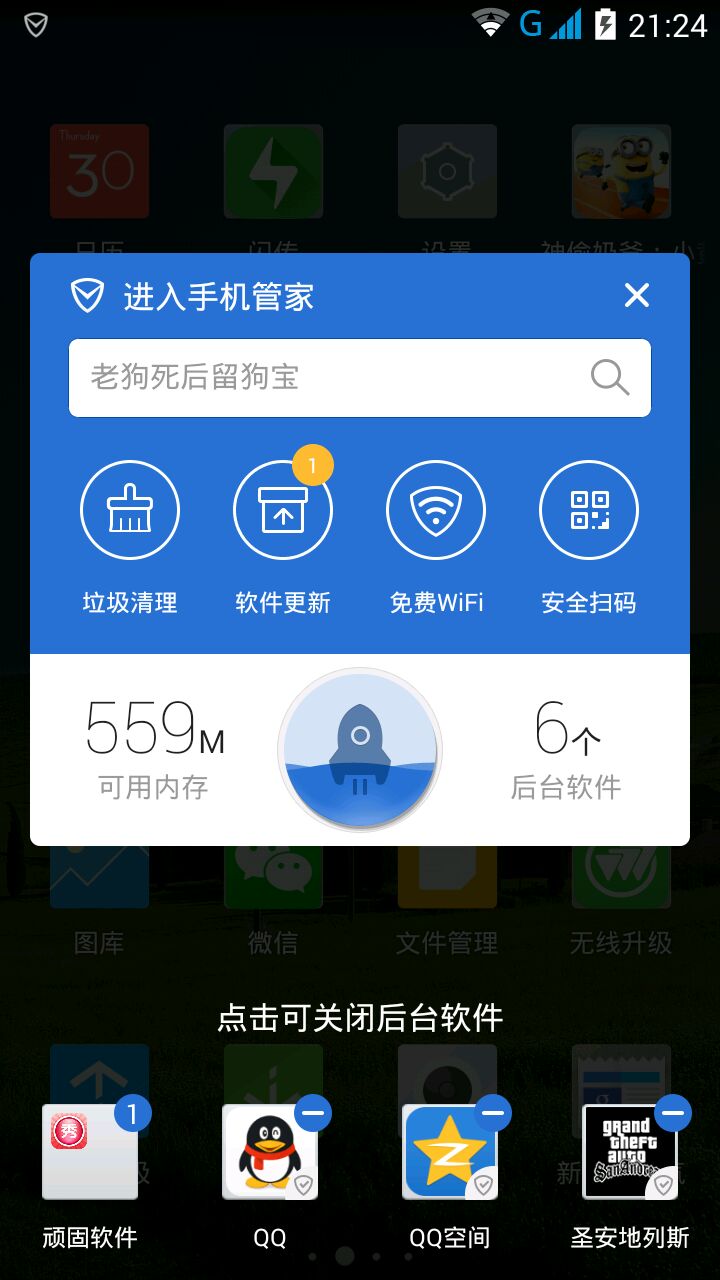Close QQ background app

click(313, 1113)
